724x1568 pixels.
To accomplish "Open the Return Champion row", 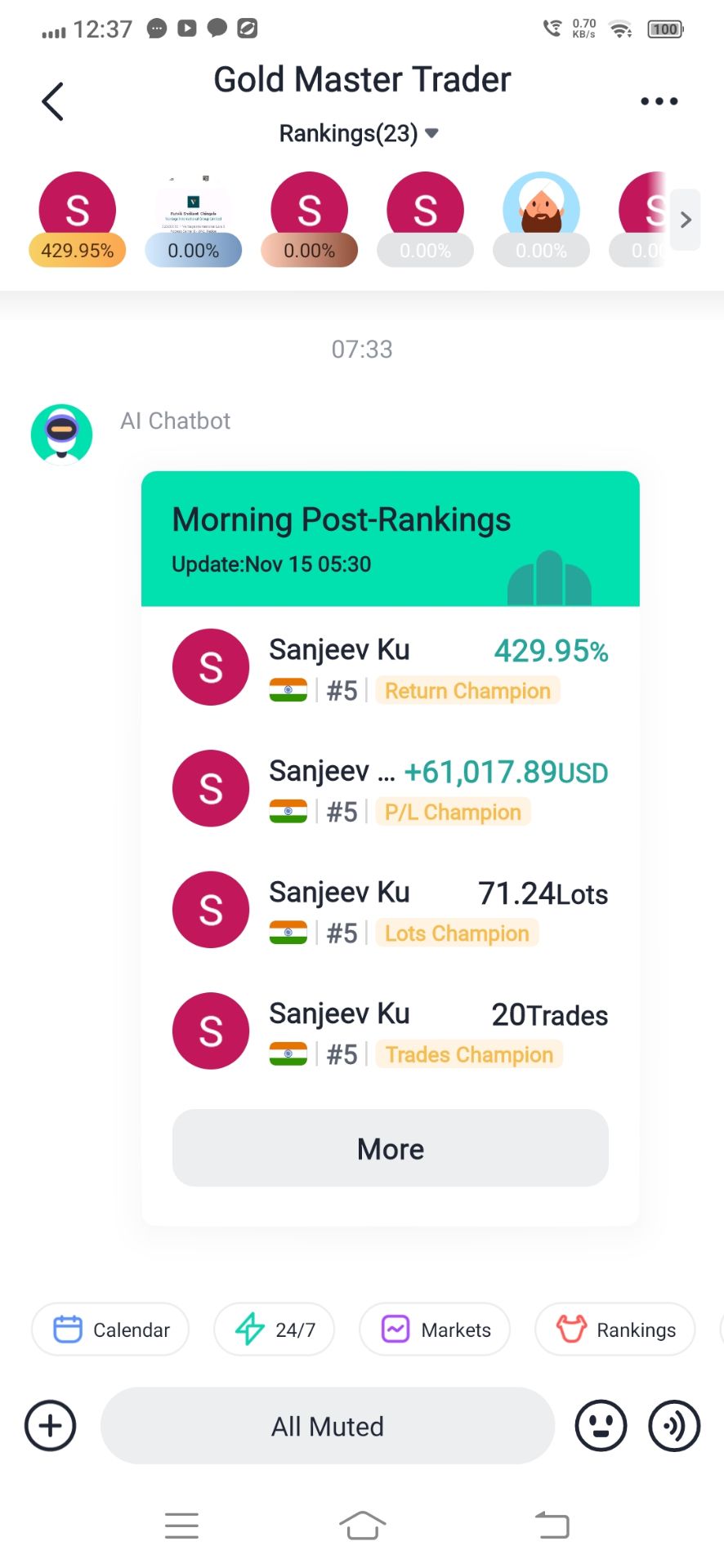I will [x=390, y=668].
